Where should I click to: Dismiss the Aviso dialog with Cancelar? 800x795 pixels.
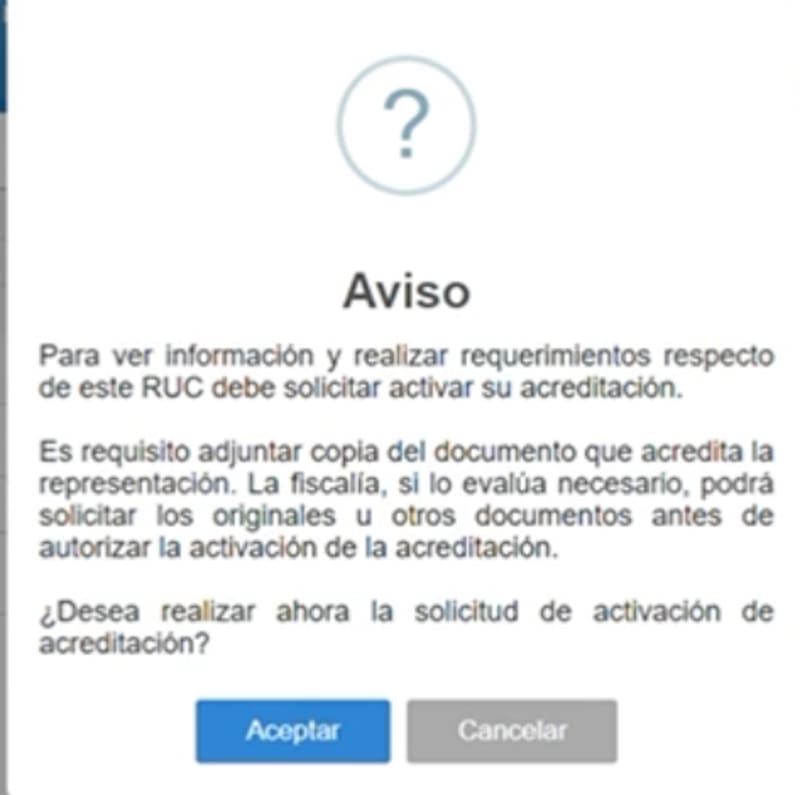512,731
